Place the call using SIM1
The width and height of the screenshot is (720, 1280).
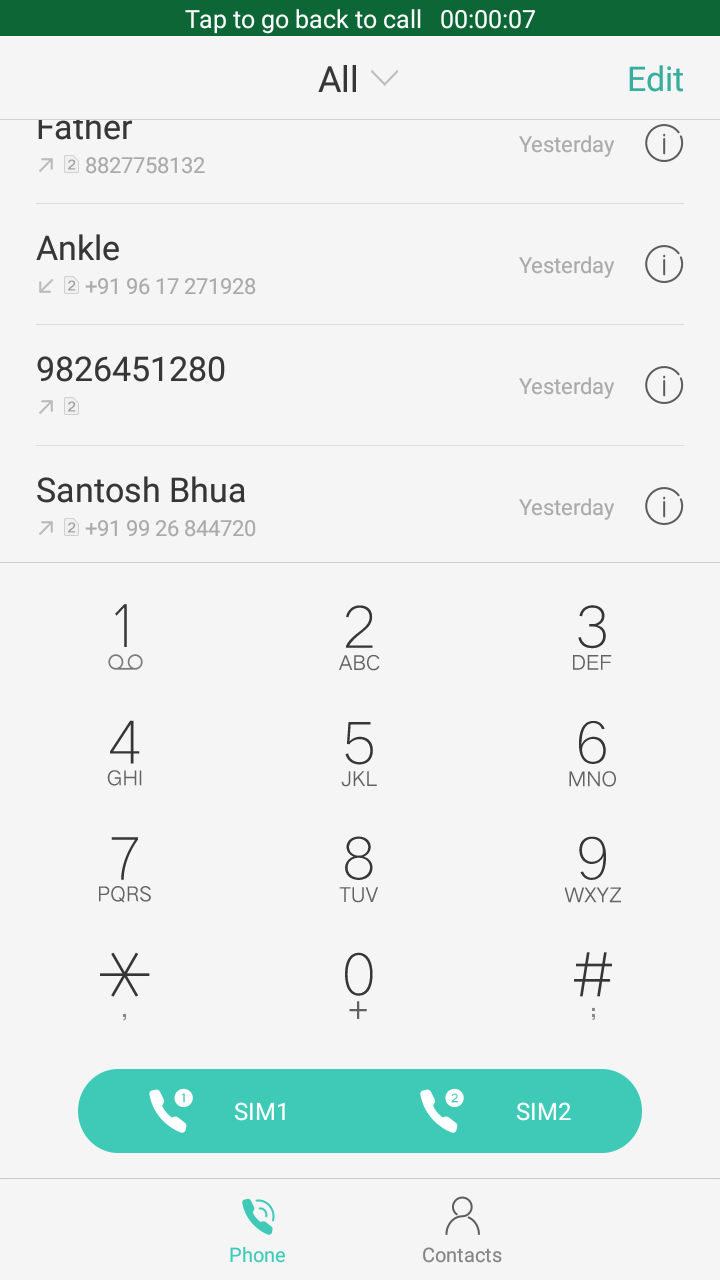[x=219, y=1111]
